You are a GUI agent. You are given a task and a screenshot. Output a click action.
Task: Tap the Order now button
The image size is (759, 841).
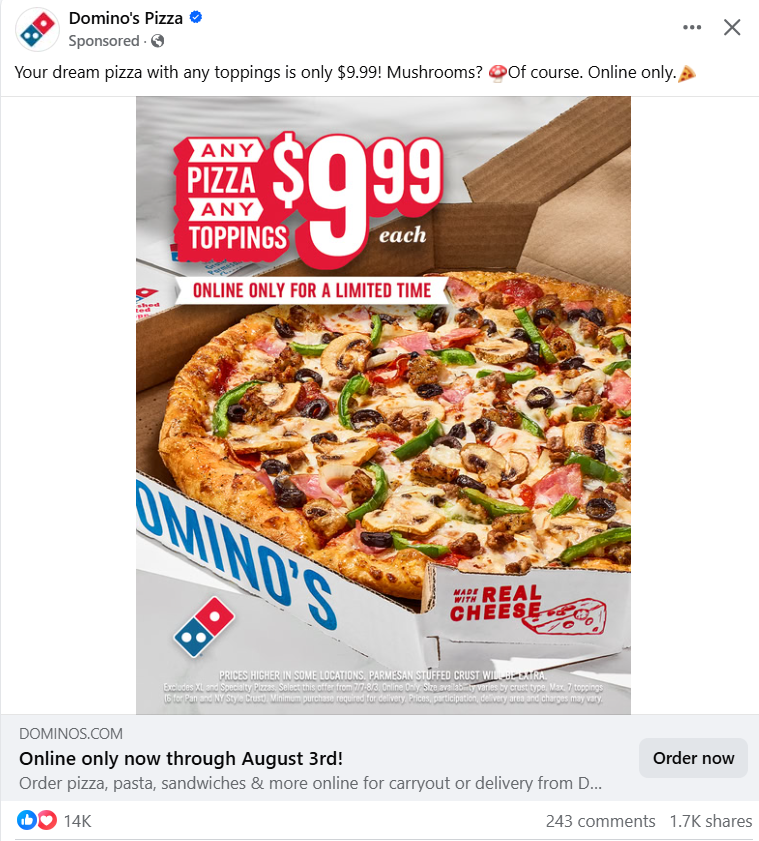[x=693, y=758]
